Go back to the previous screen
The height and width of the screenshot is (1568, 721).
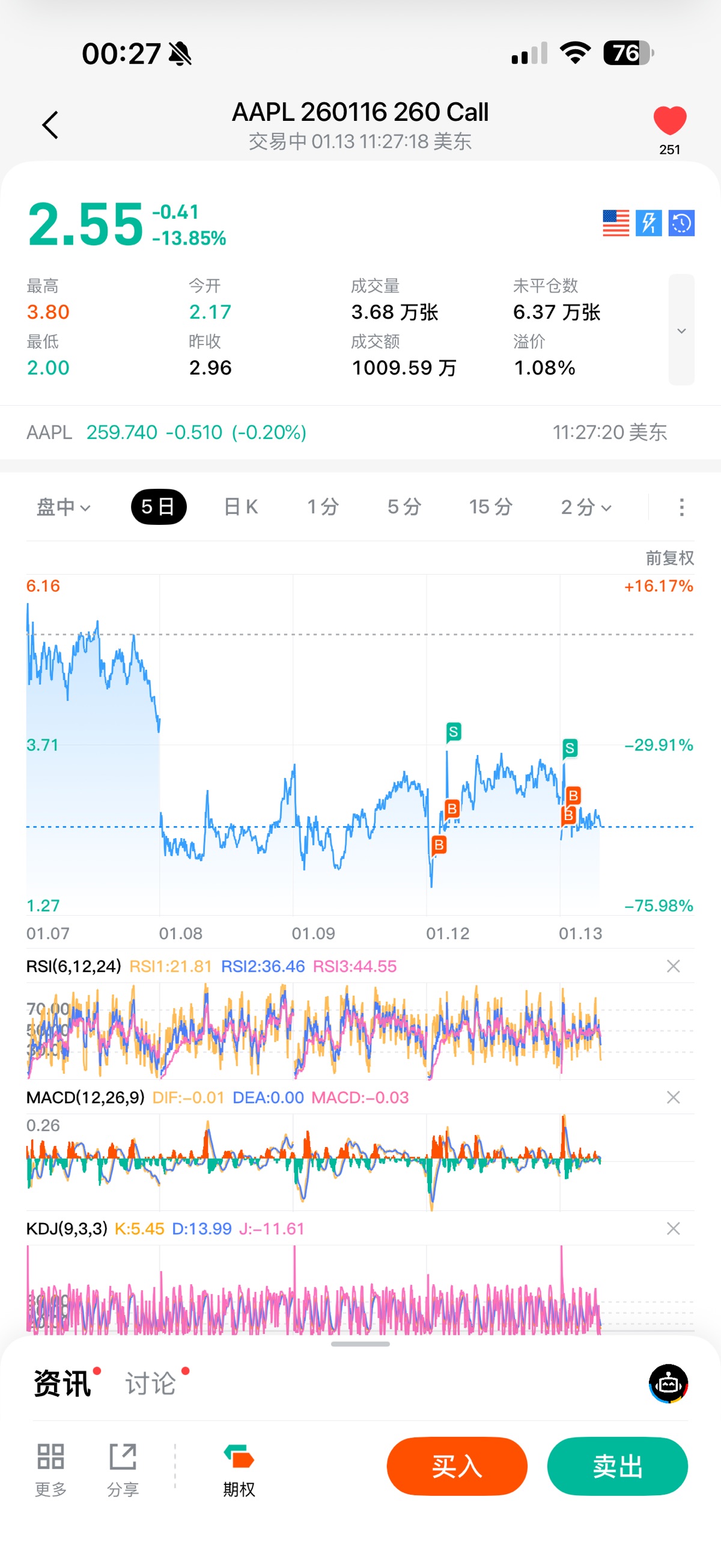[x=50, y=125]
